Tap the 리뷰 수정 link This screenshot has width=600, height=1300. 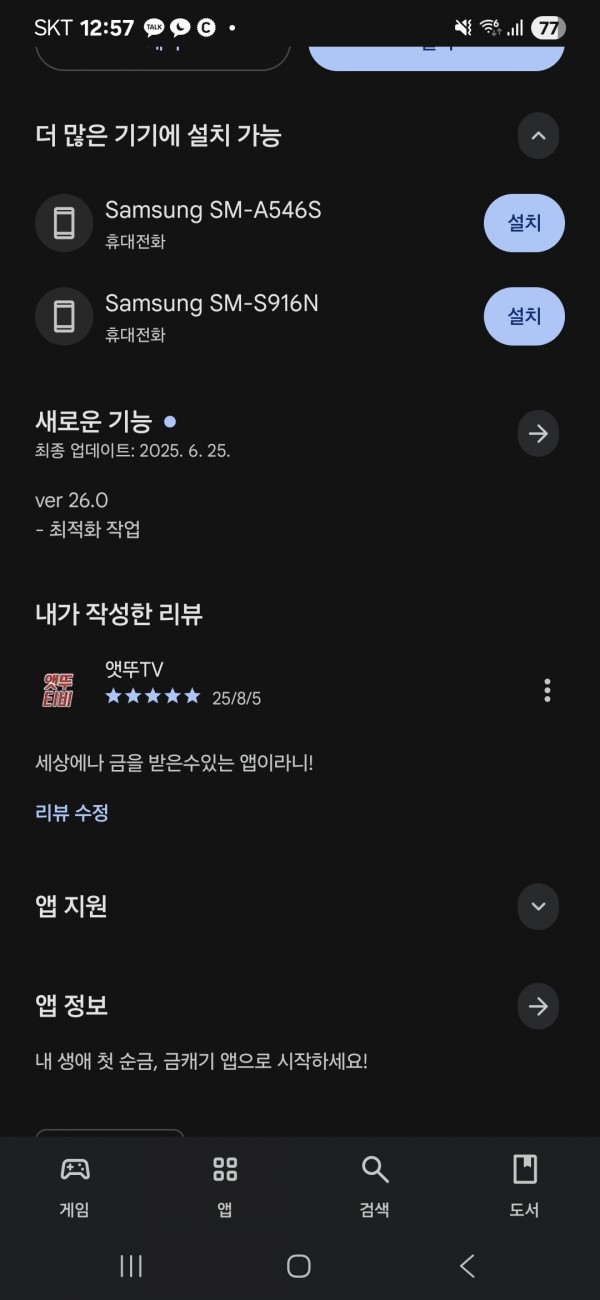72,813
